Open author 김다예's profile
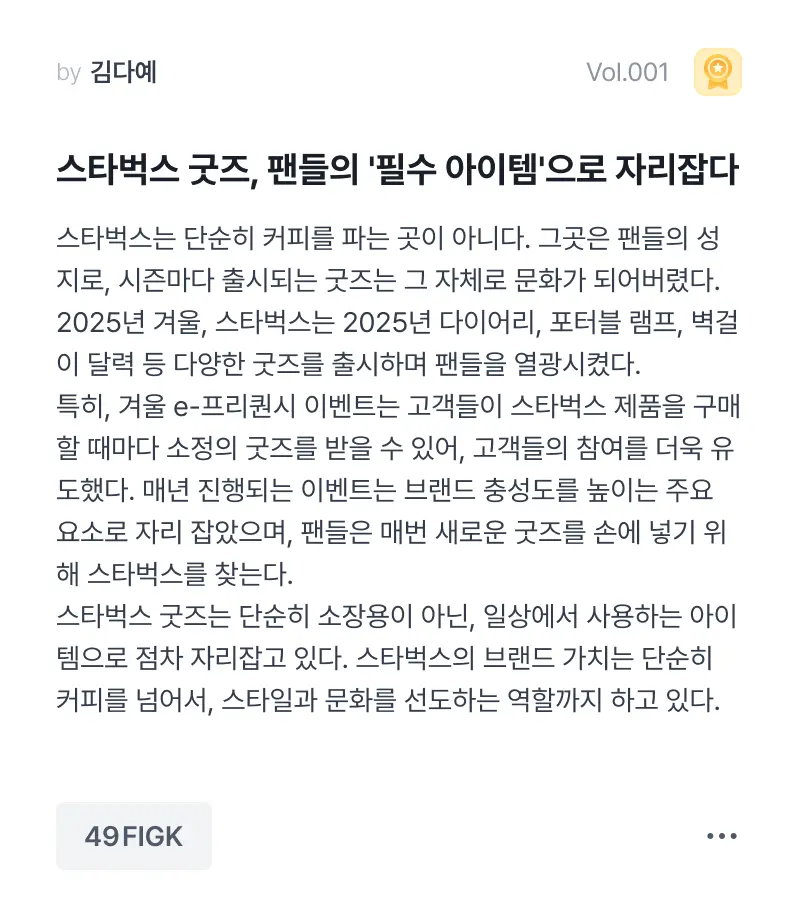Image resolution: width=798 pixels, height=918 pixels. click(x=123, y=72)
